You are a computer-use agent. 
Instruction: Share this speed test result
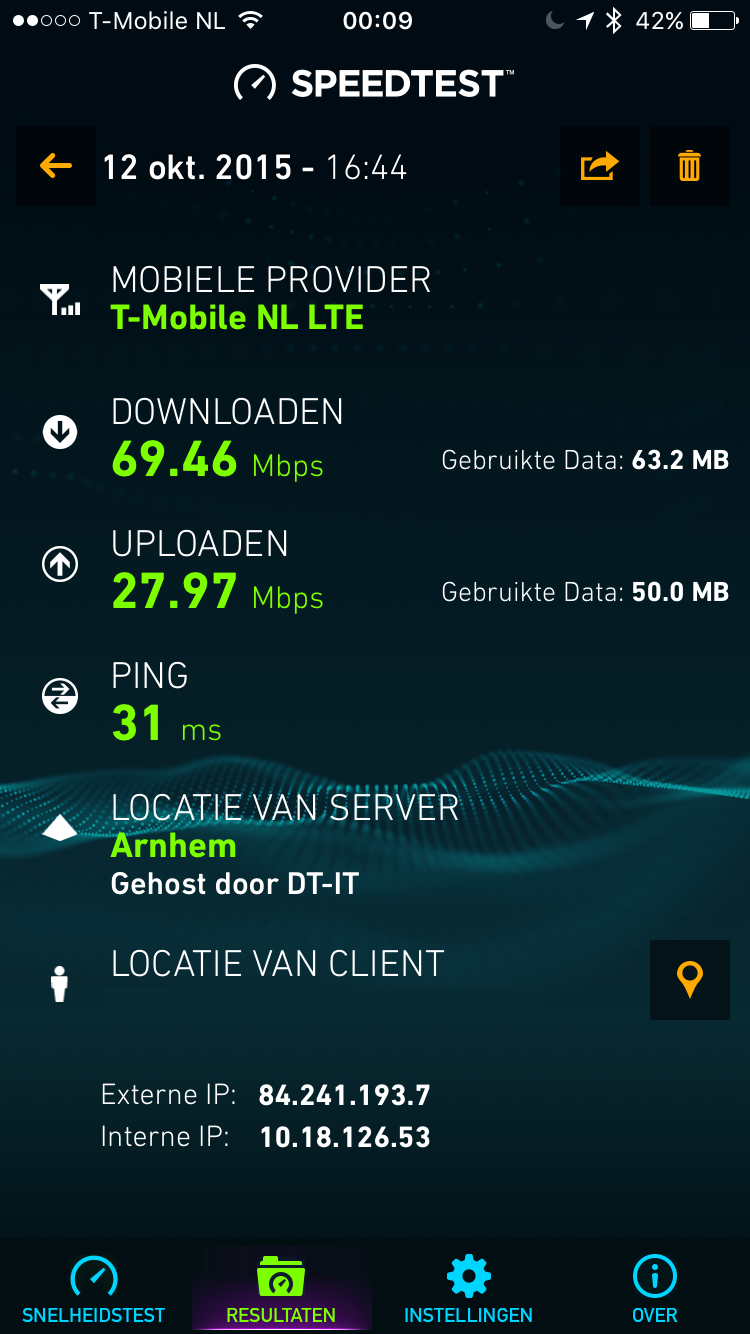tap(599, 167)
